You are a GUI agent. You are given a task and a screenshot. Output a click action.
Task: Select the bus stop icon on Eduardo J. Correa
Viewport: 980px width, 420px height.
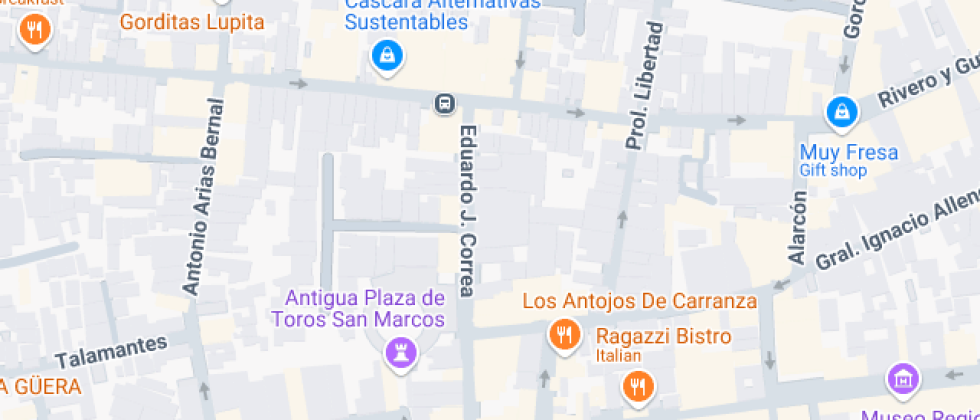click(x=444, y=103)
